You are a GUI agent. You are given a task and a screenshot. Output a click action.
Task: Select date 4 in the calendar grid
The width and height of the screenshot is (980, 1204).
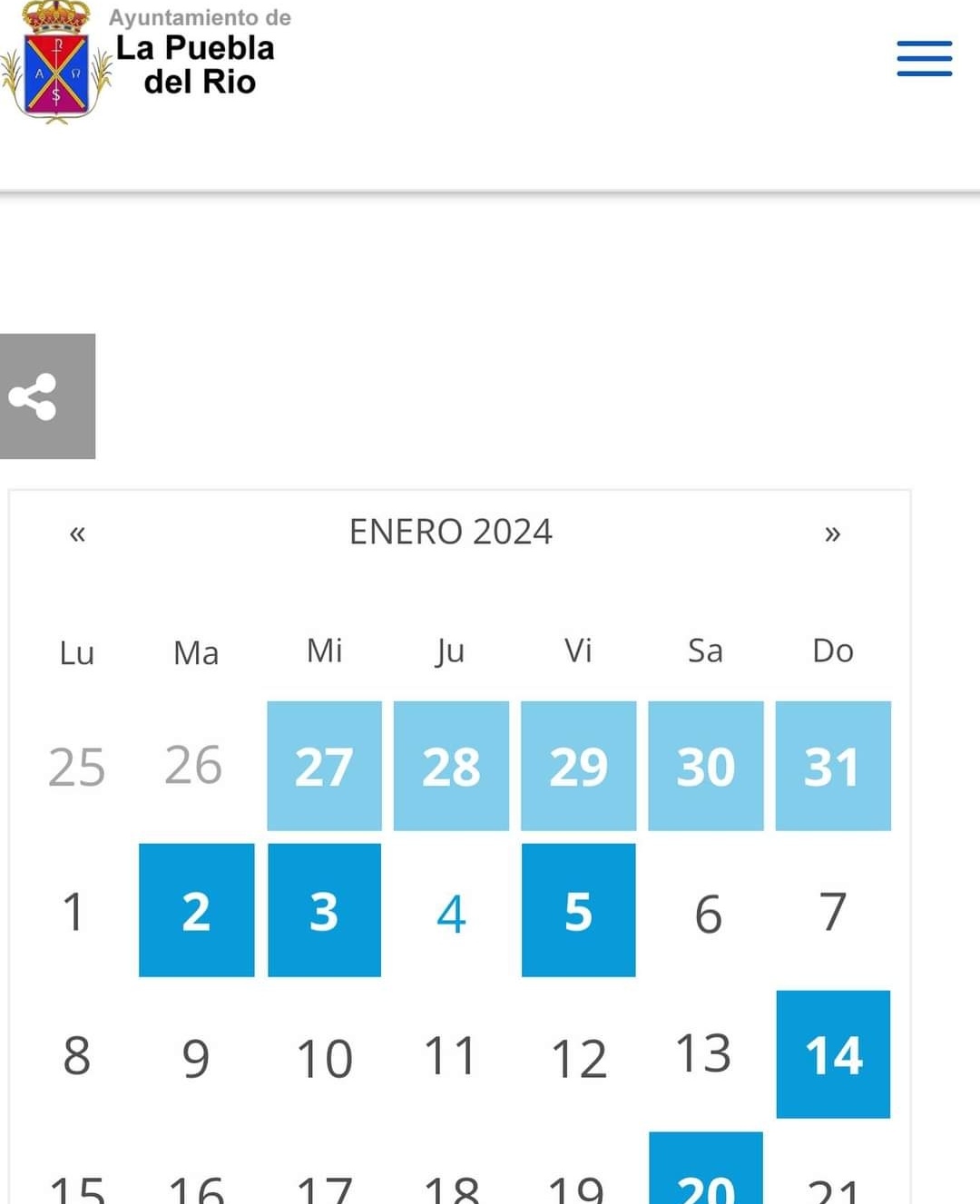[451, 913]
